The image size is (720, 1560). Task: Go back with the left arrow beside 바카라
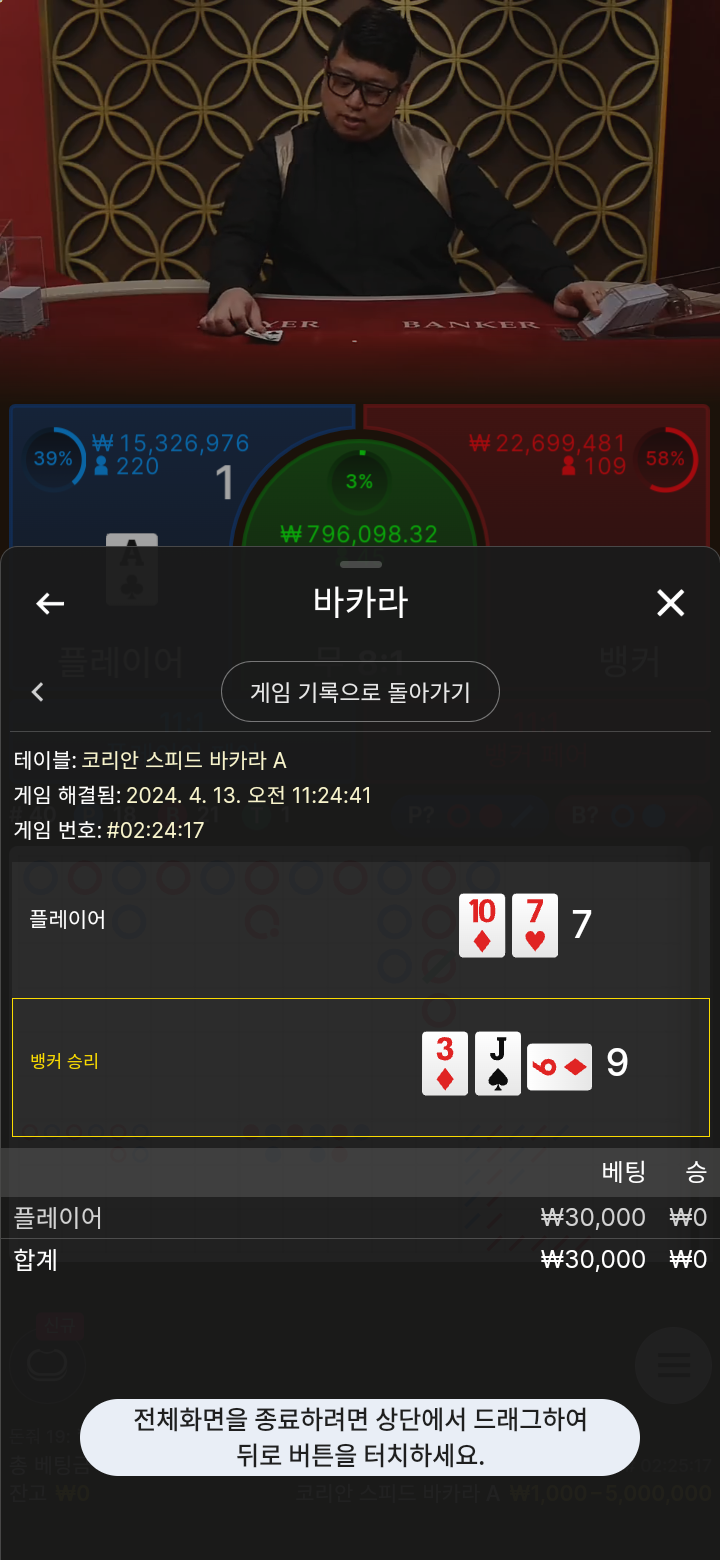pyautogui.click(x=50, y=603)
